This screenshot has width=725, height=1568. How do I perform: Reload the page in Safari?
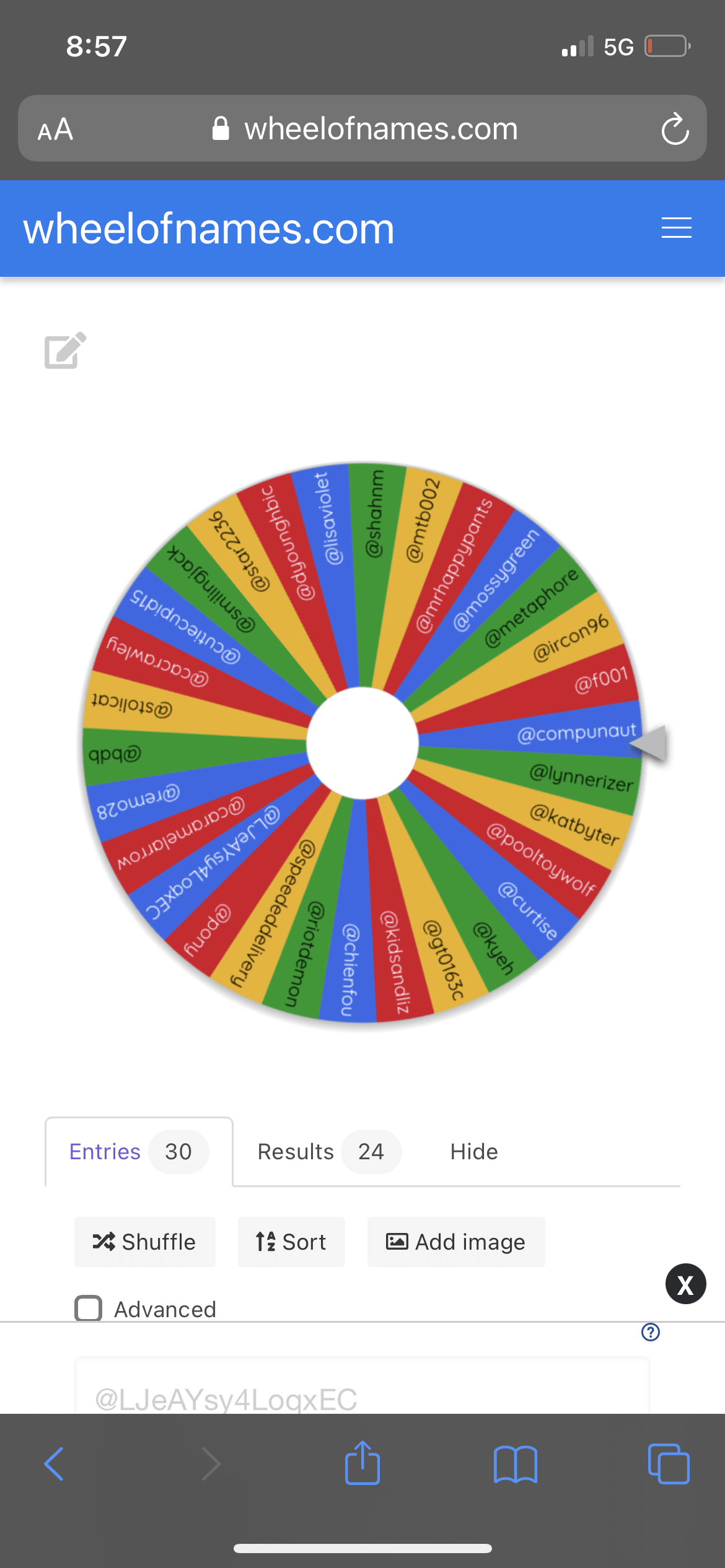click(675, 129)
